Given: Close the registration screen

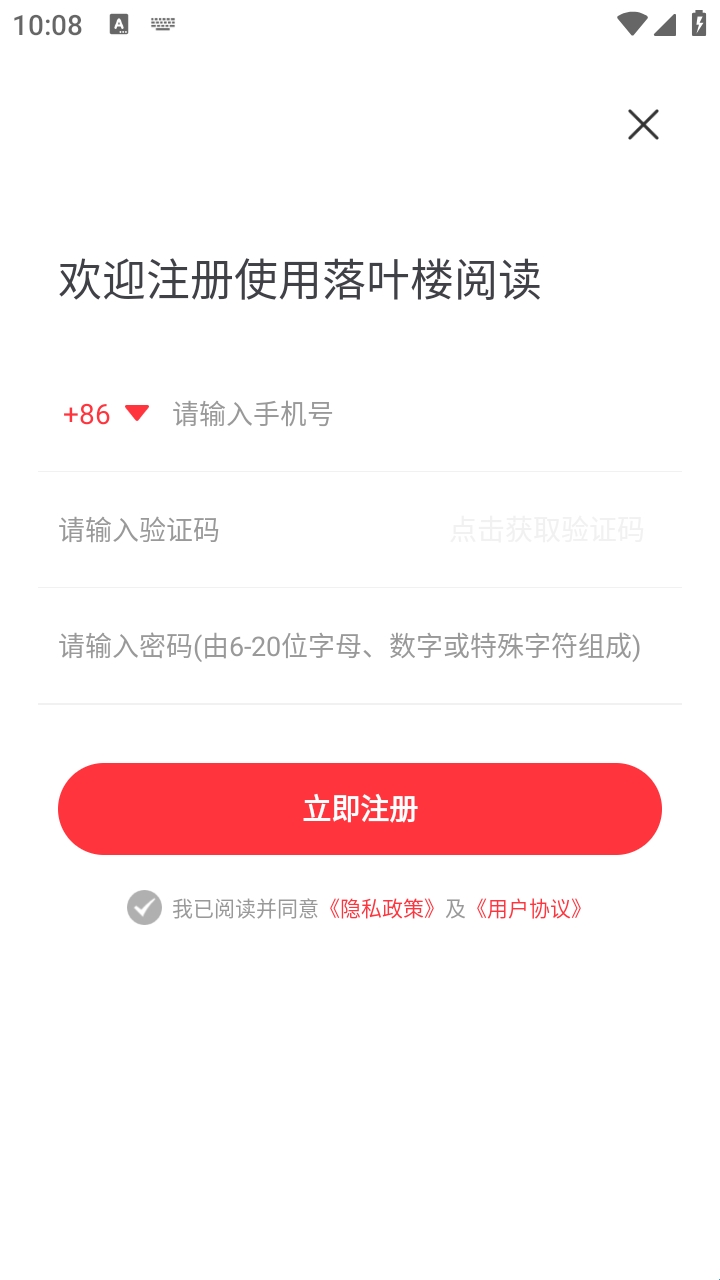Looking at the screenshot, I should coord(643,125).
